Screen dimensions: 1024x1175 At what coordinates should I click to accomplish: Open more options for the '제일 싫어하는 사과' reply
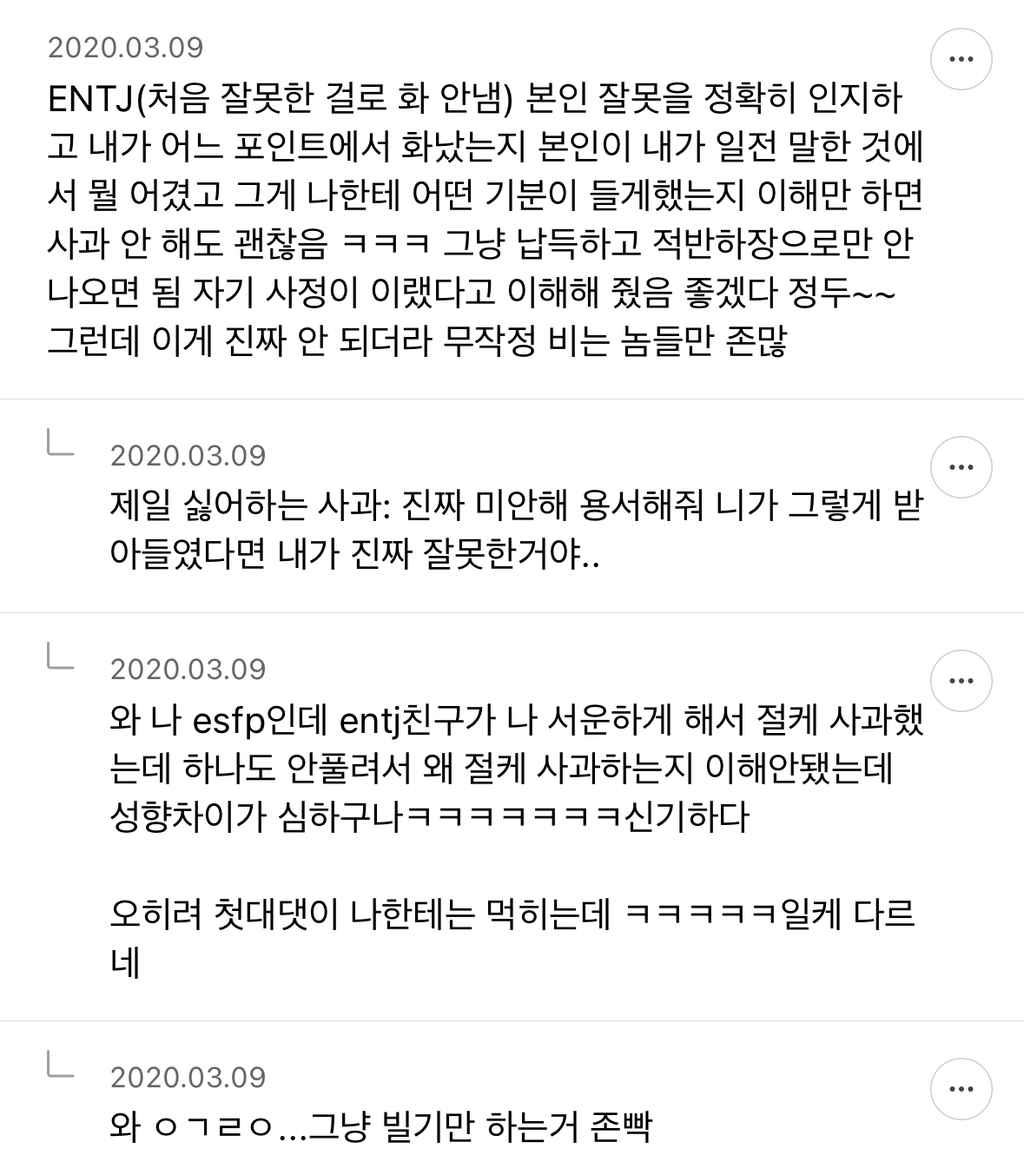pyautogui.click(x=961, y=467)
